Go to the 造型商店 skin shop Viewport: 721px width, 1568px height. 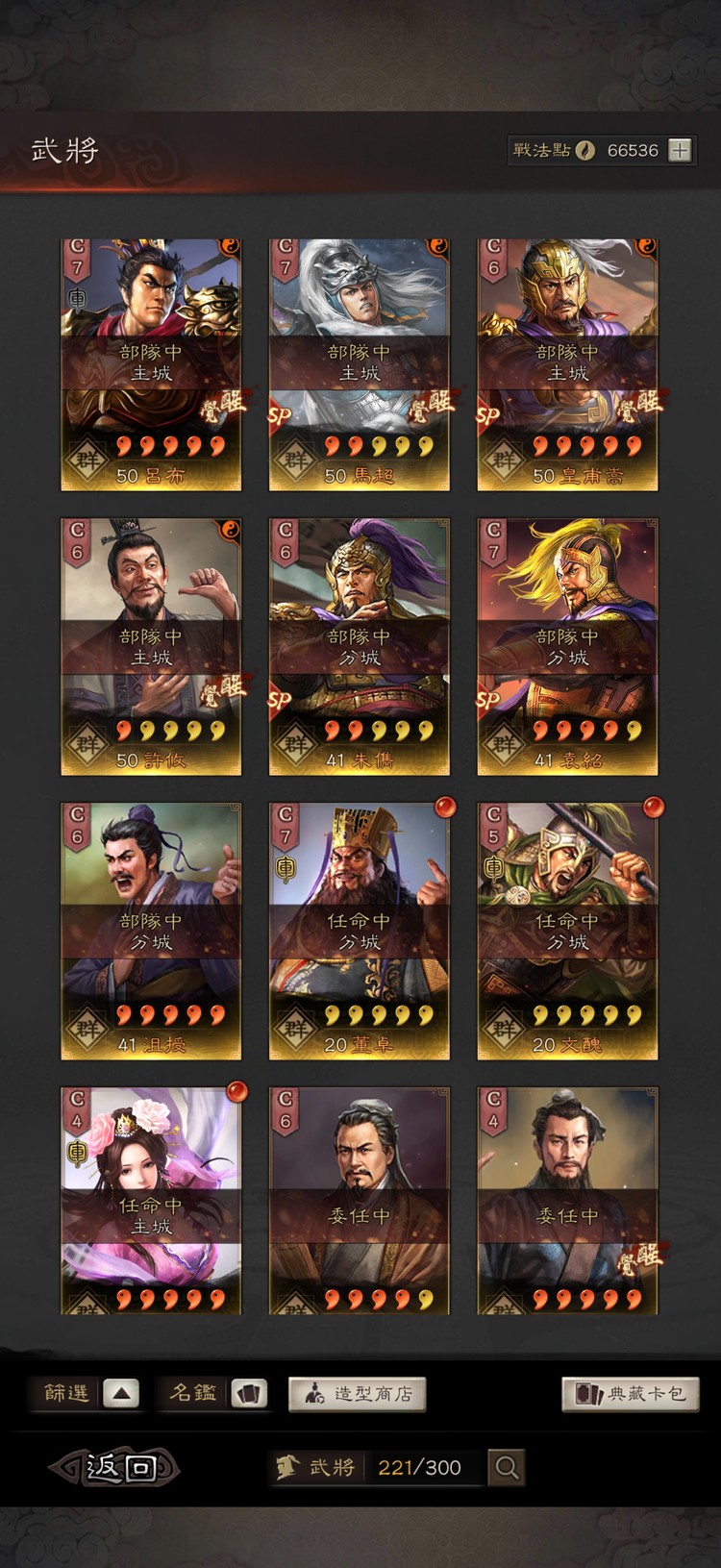coord(358,1394)
